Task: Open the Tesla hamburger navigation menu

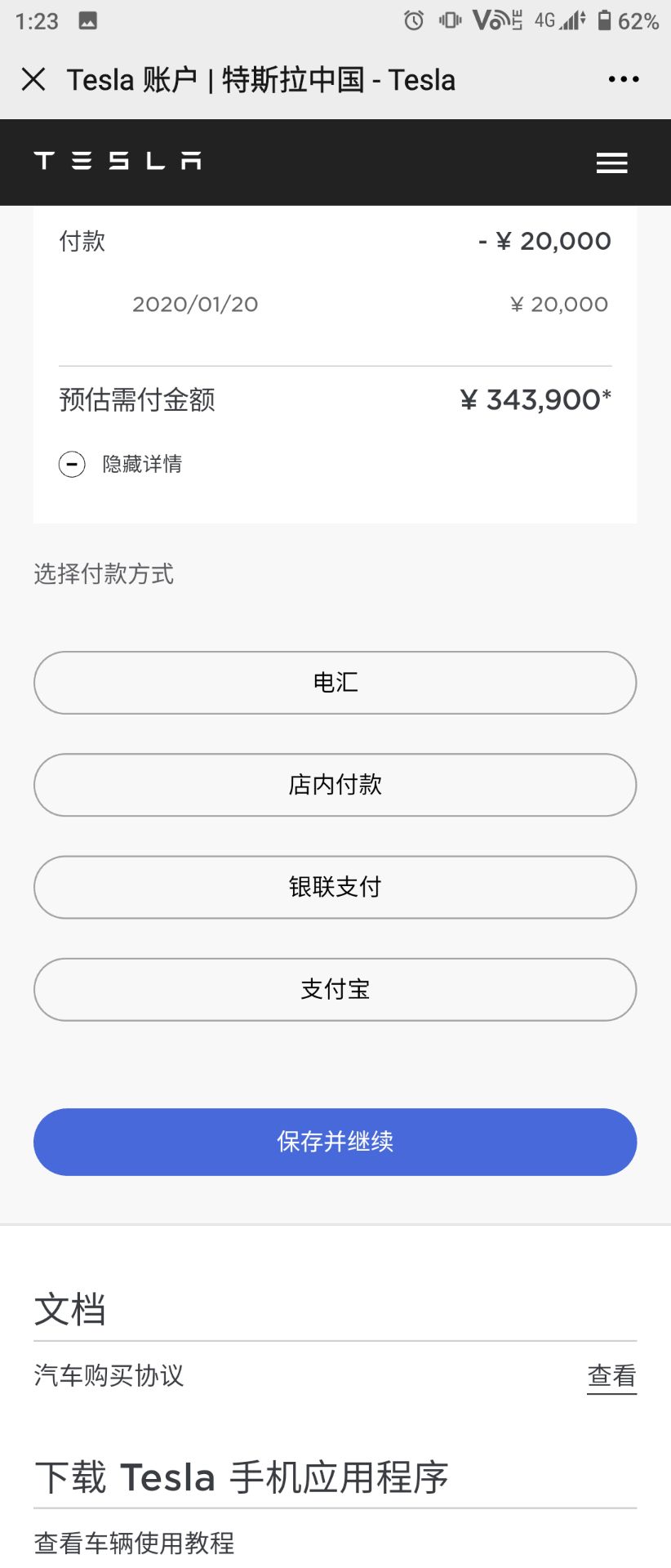Action: coord(611,163)
